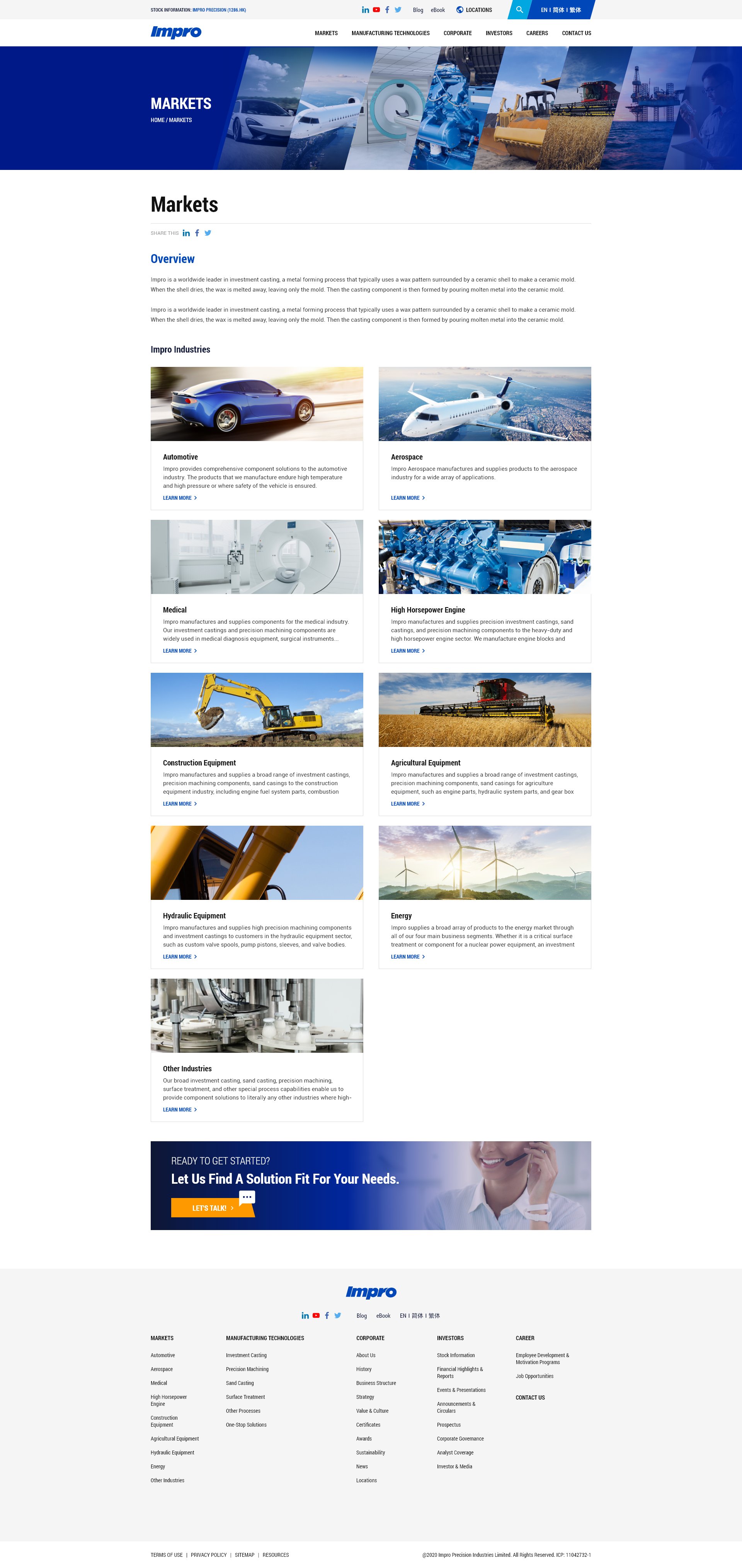The image size is (742, 1568).
Task: Open the Medical industry card image
Action: pyautogui.click(x=257, y=557)
